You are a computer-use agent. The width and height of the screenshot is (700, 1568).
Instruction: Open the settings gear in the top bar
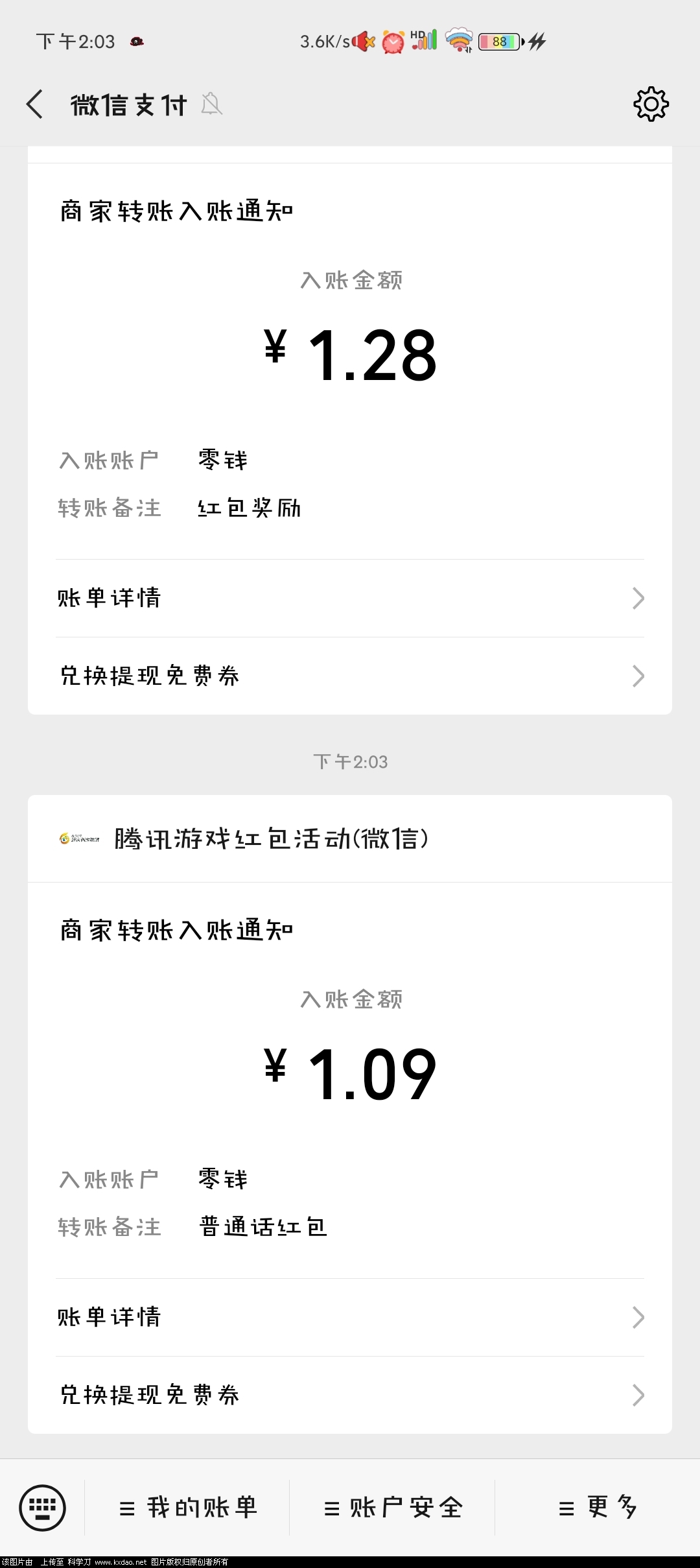tap(651, 104)
